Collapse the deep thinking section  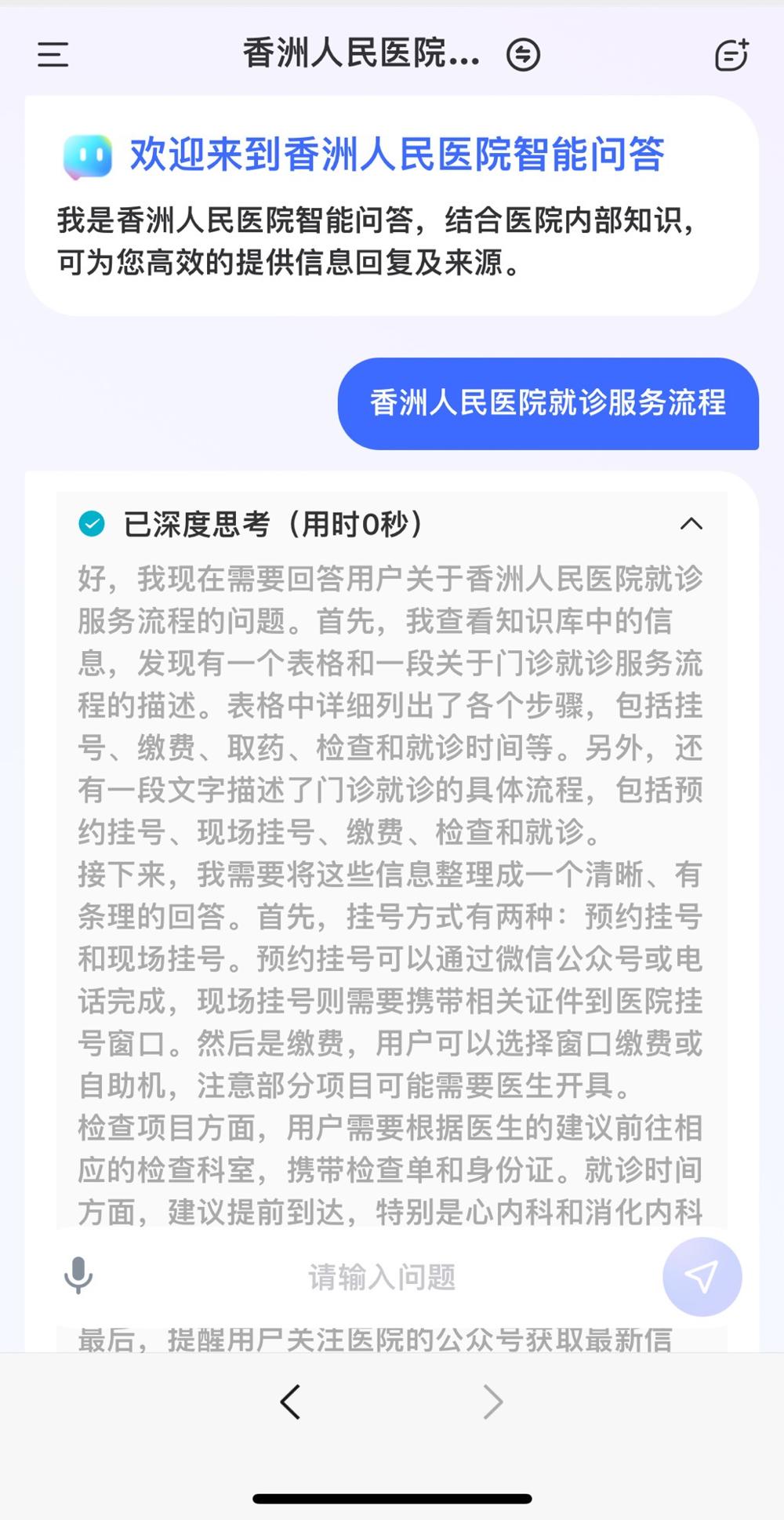(x=691, y=524)
